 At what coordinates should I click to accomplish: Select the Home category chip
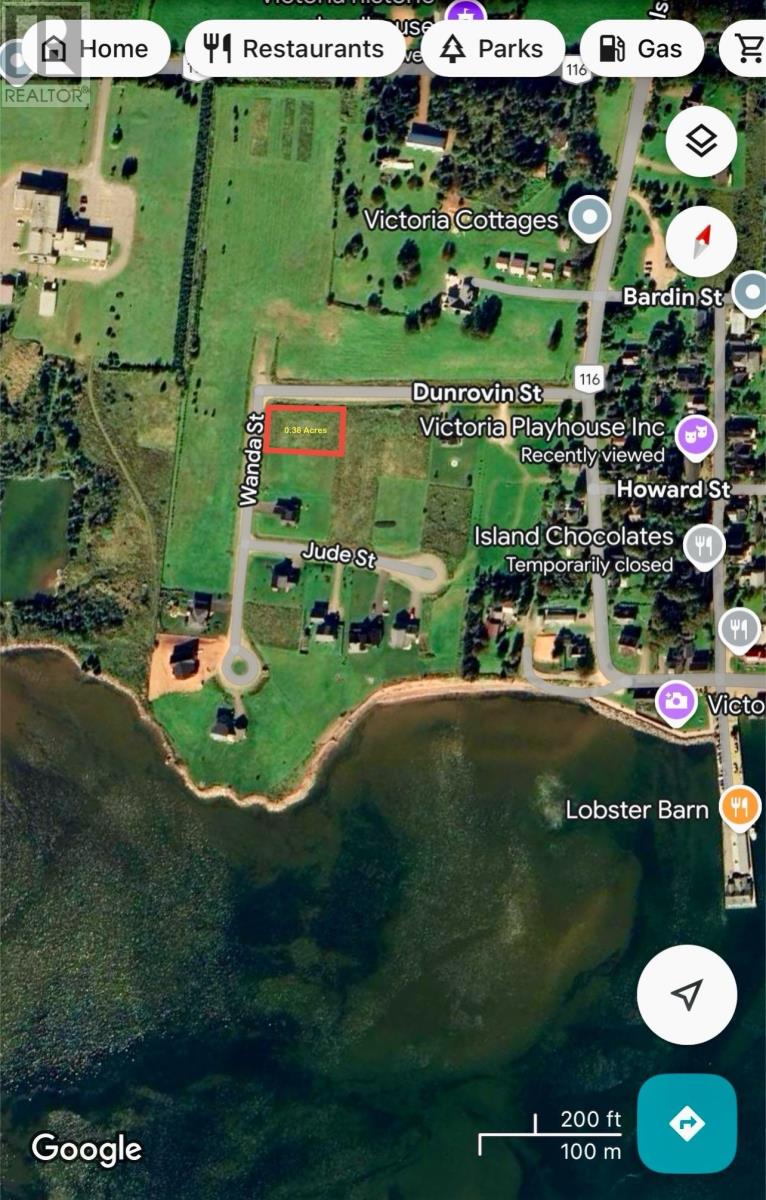[x=95, y=47]
